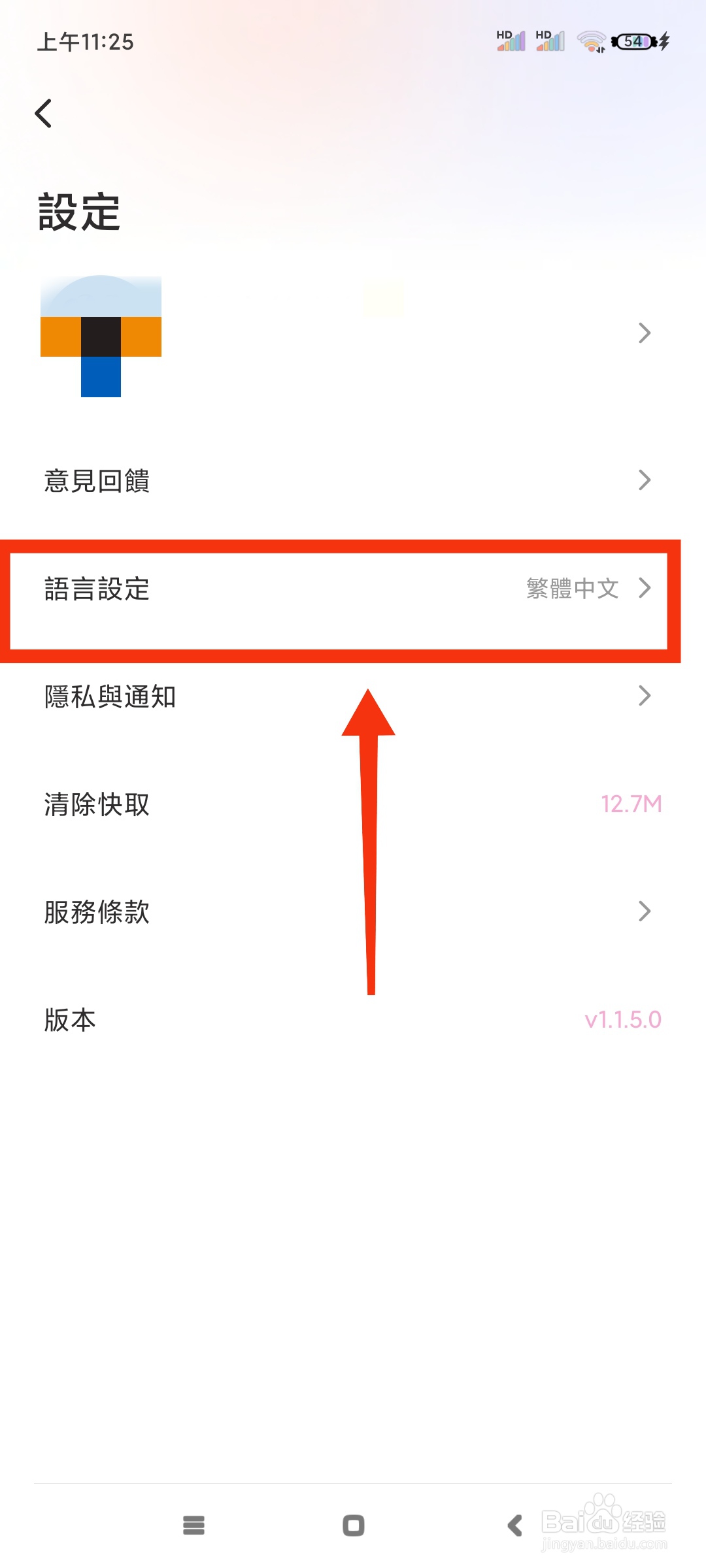Screen dimensions: 706x1568
Task: Expand the 服務條款 row chevron
Action: (646, 910)
